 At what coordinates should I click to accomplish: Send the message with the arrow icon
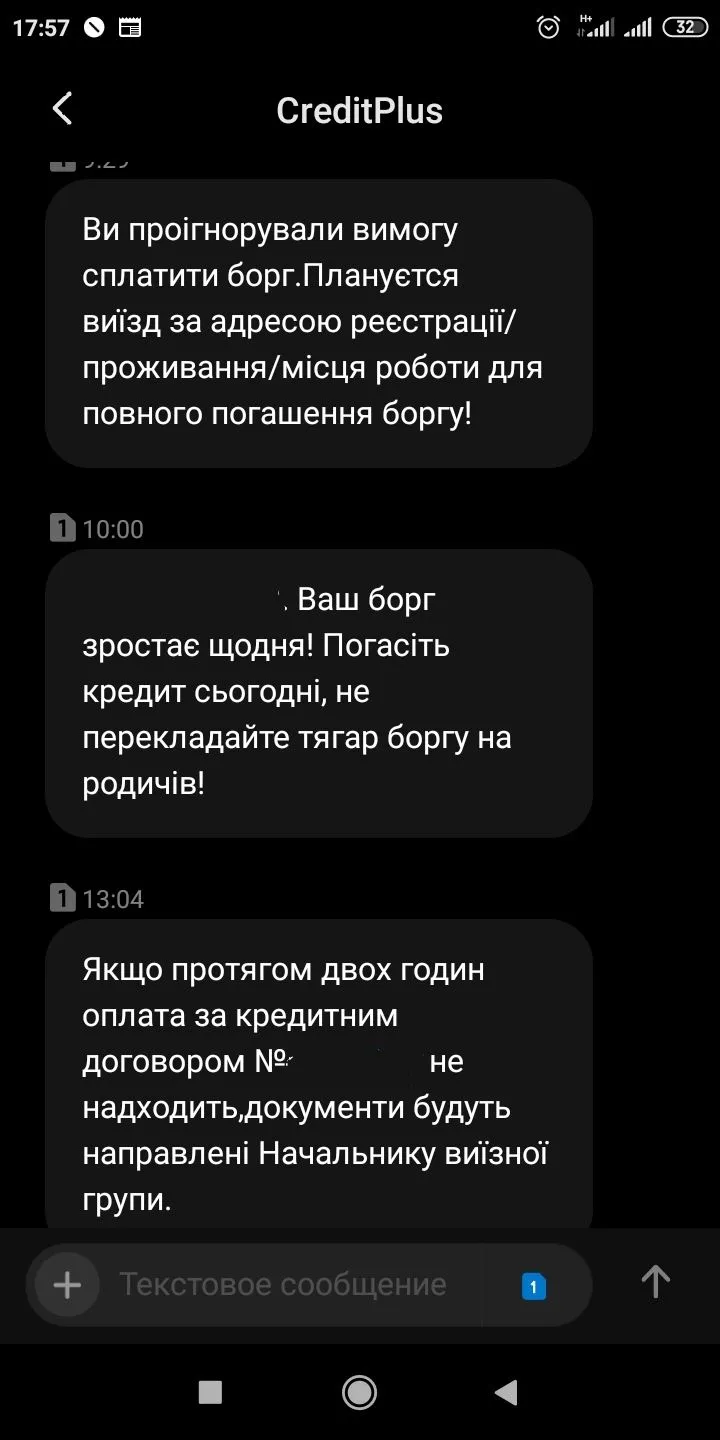[655, 1282]
